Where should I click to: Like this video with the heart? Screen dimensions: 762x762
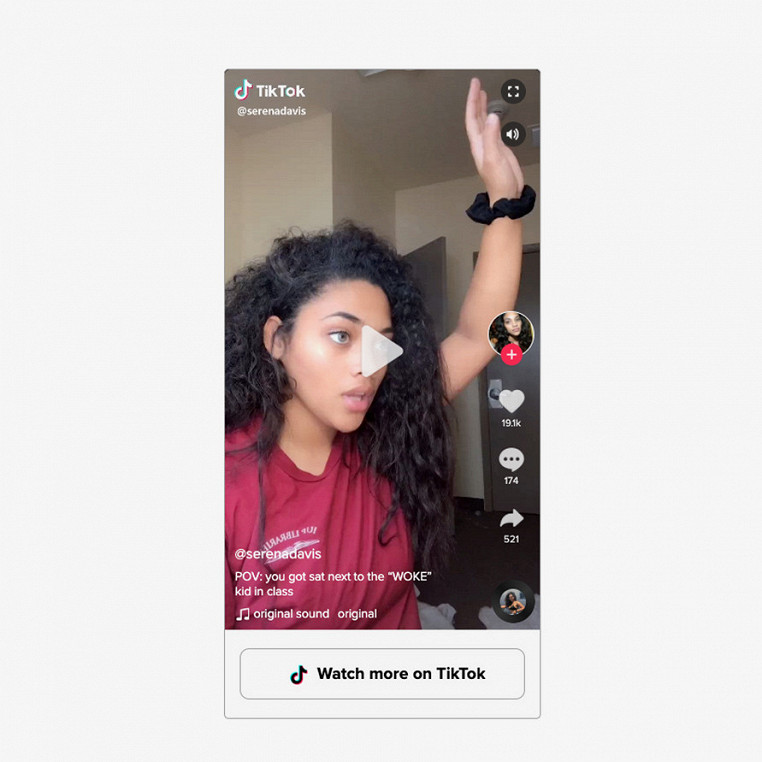point(511,401)
